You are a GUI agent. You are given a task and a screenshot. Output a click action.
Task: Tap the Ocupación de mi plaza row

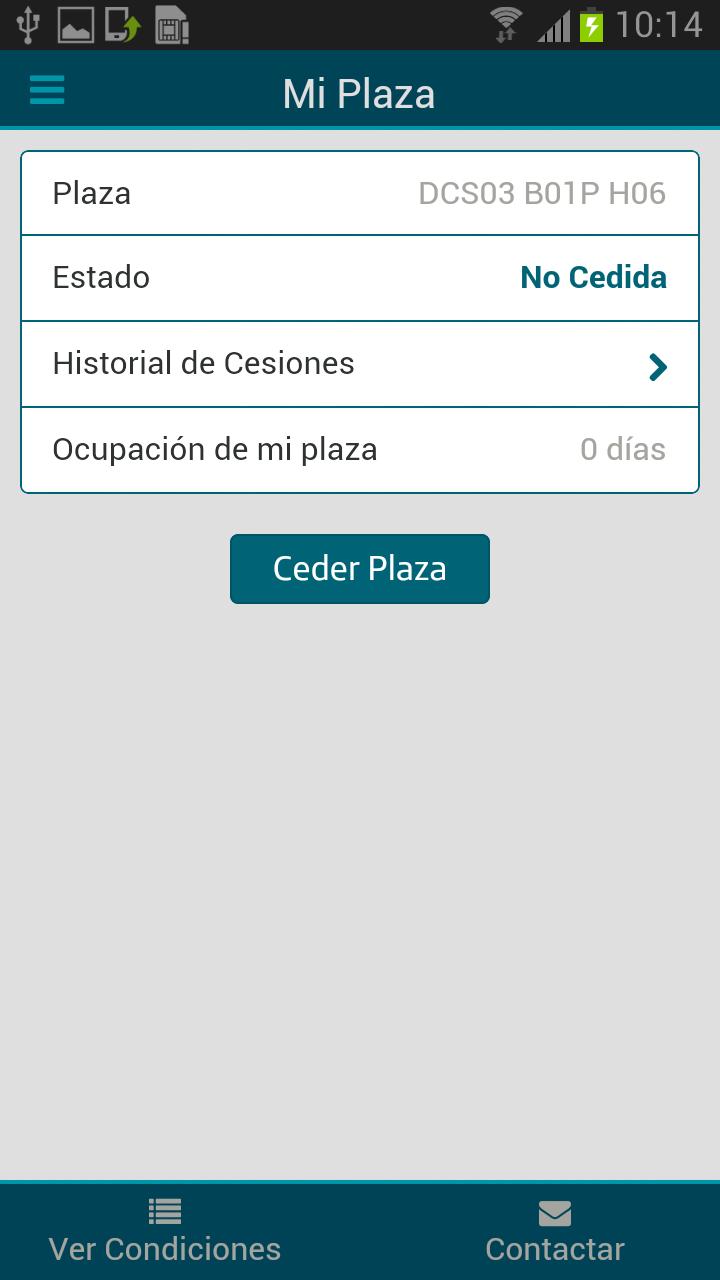tap(360, 449)
